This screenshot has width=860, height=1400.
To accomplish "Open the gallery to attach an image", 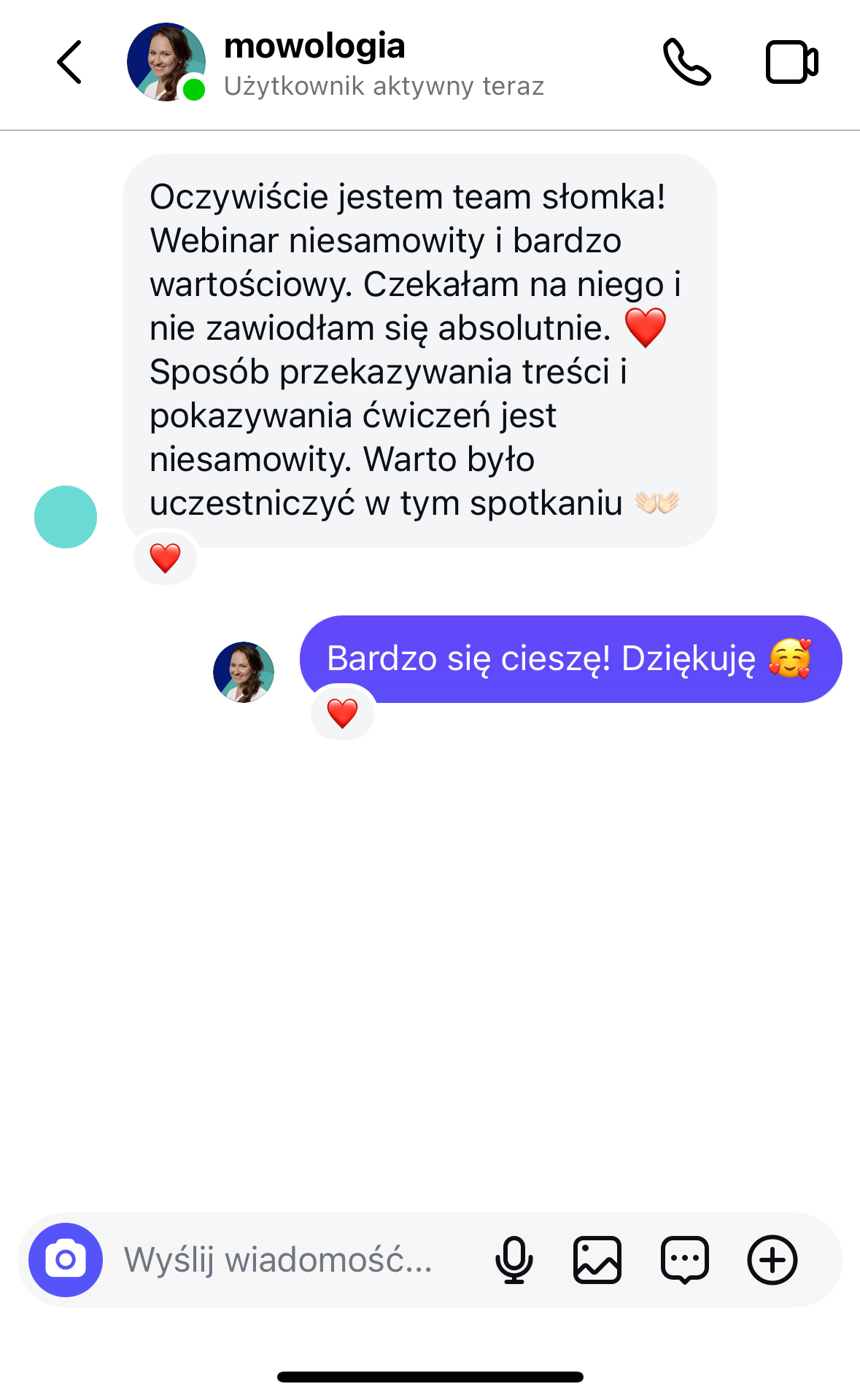I will click(597, 1259).
